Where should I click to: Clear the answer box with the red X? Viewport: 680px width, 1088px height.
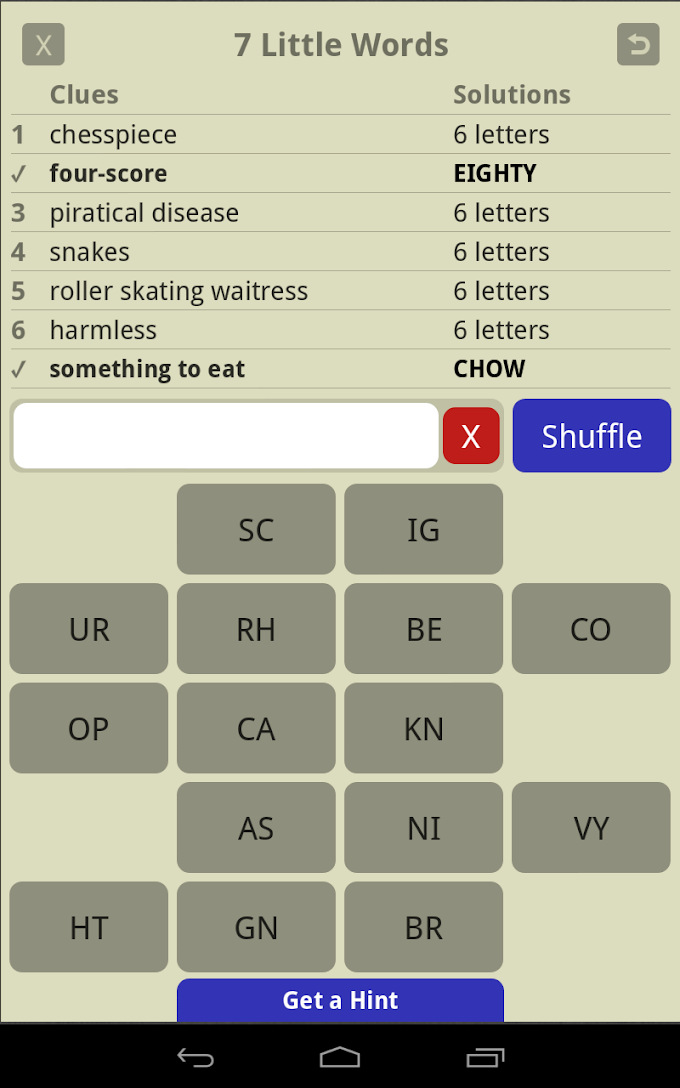[471, 436]
